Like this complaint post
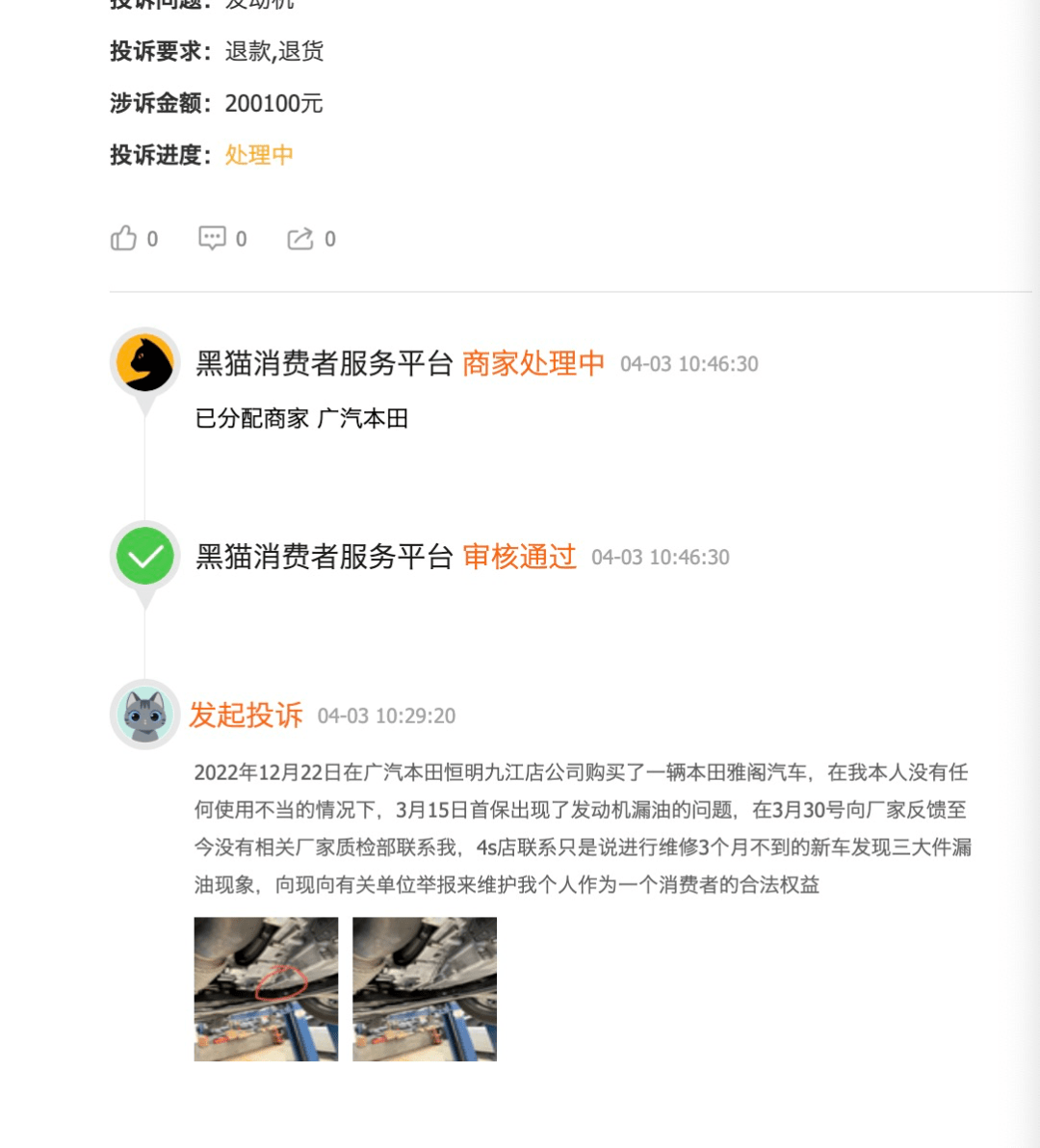This screenshot has height=1148, width=1040. tap(124, 238)
